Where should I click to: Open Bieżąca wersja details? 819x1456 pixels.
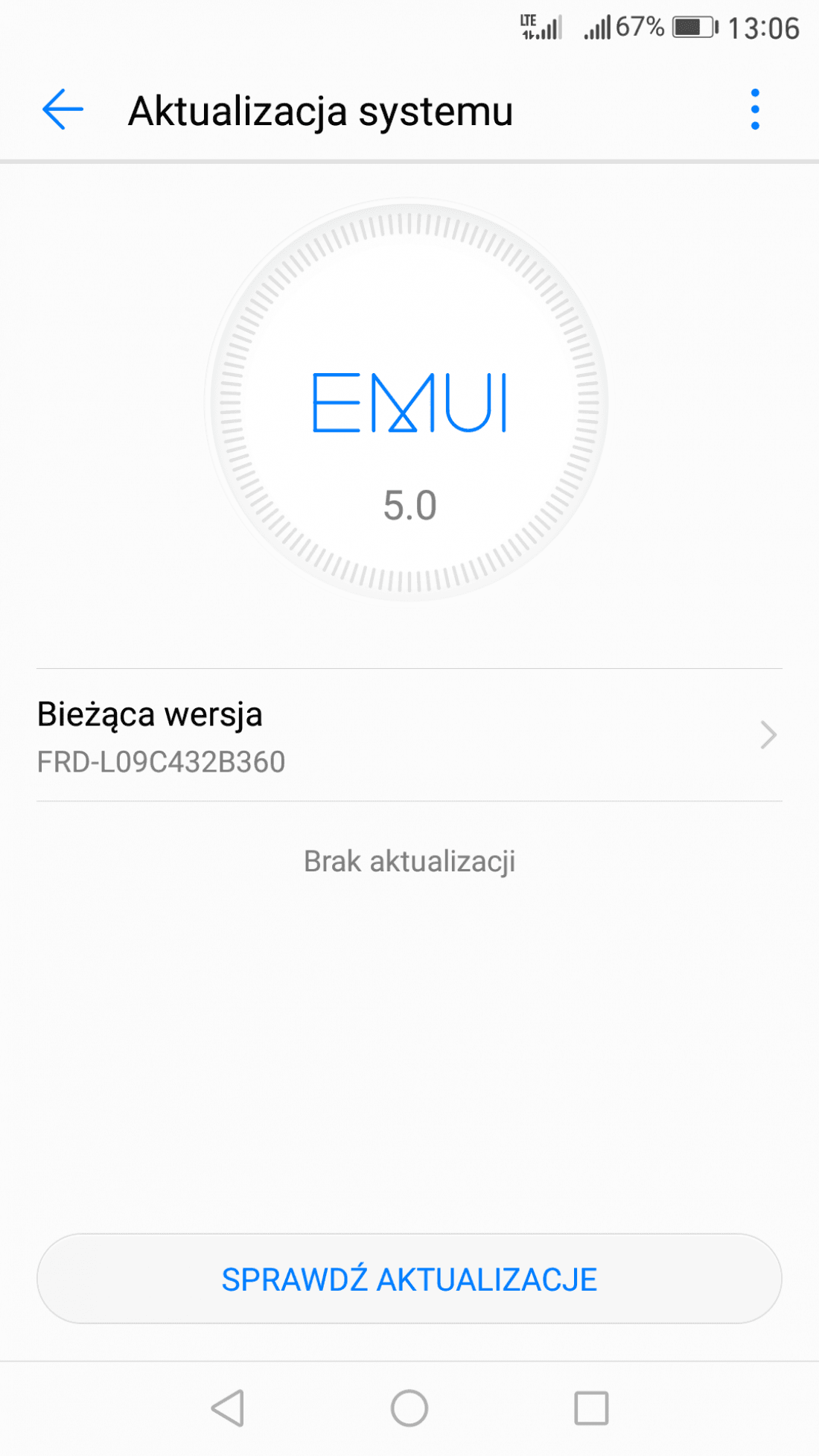(x=409, y=735)
